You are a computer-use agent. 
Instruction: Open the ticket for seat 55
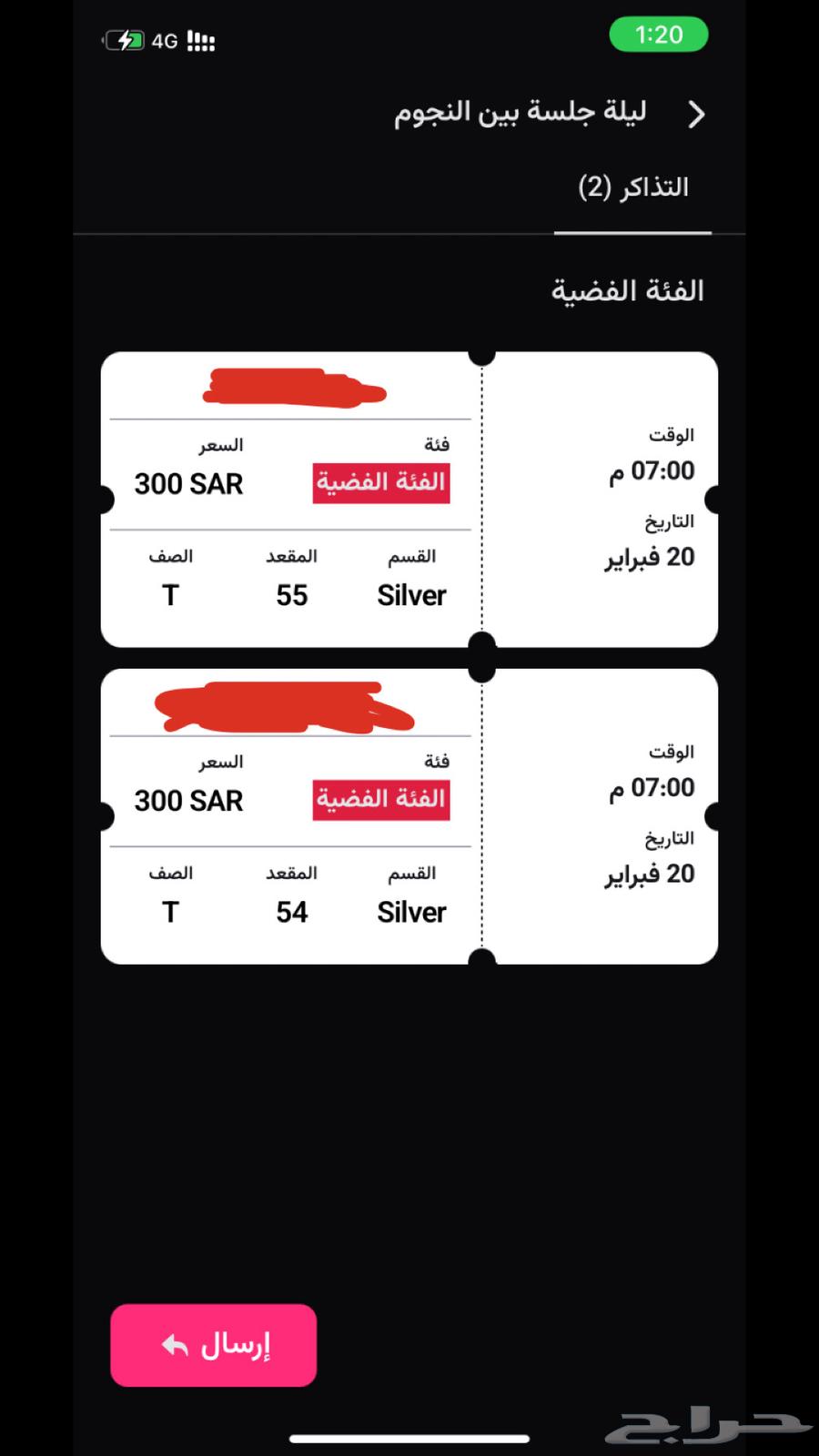409,500
